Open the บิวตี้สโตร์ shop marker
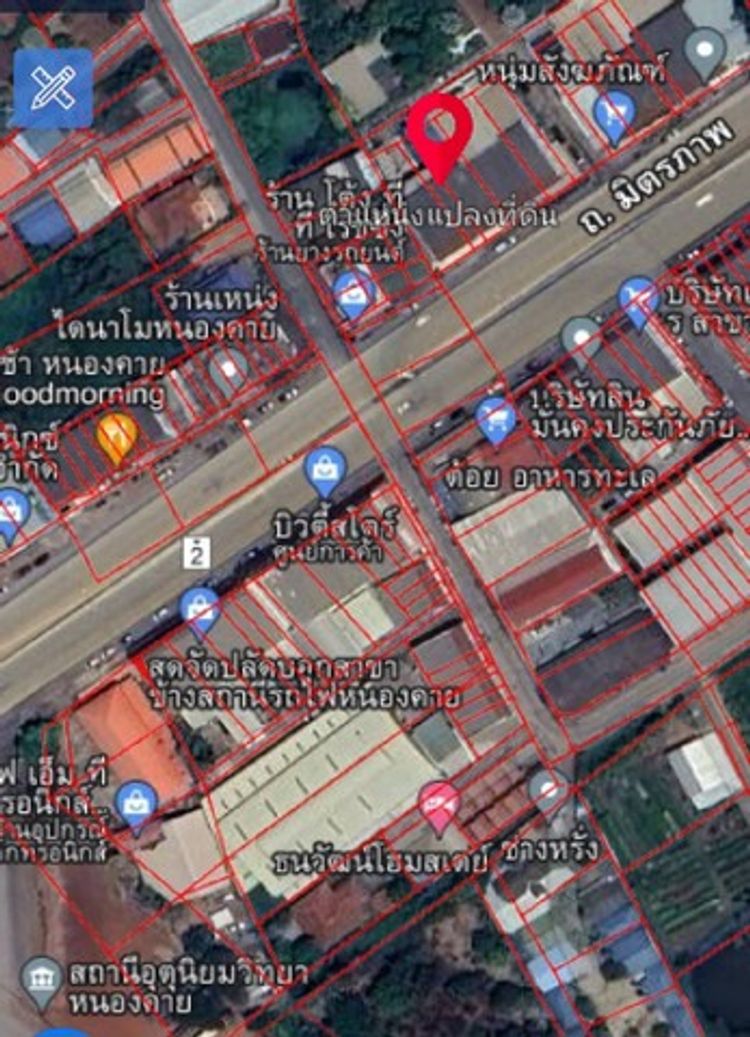 (x=326, y=468)
